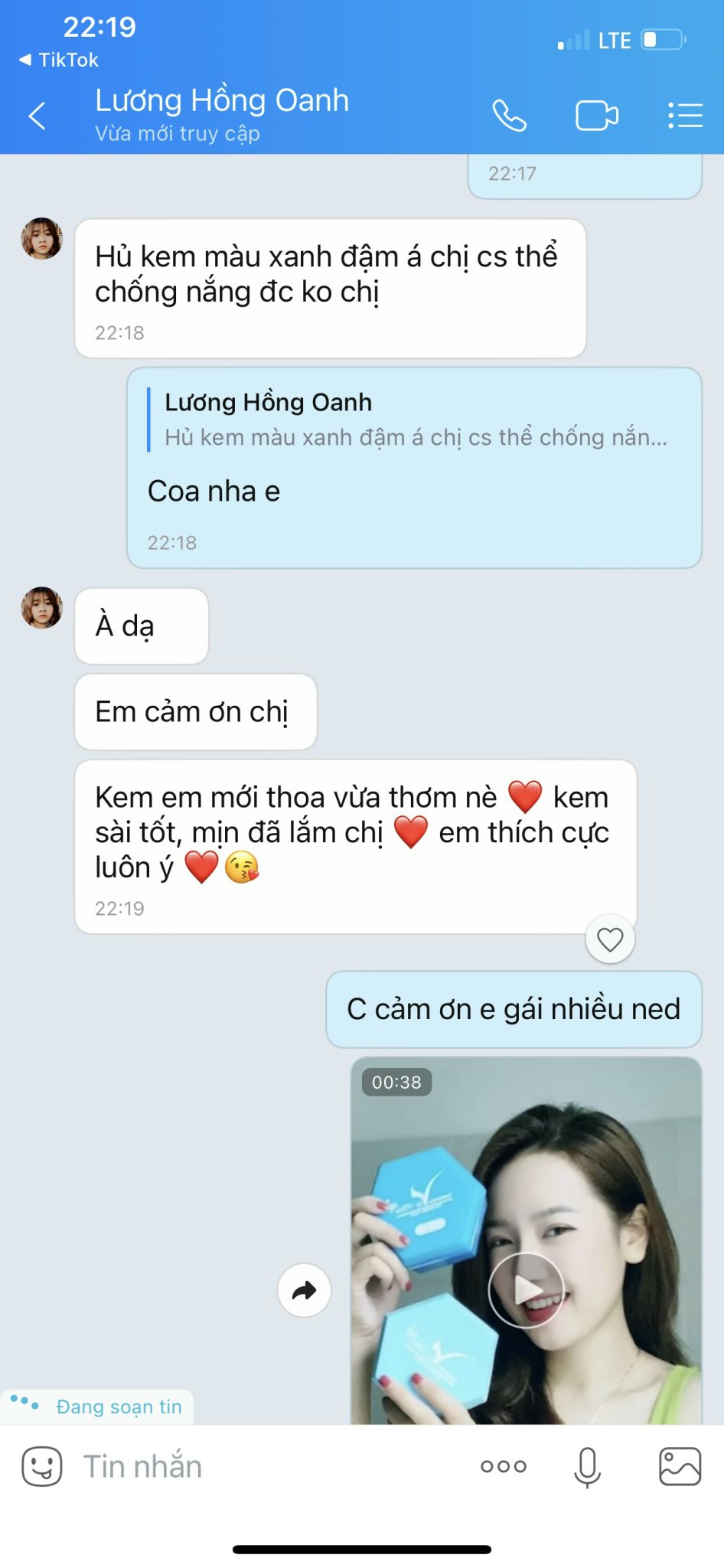Return to TikTok app
This screenshot has height=1568, width=724.
[x=58, y=60]
